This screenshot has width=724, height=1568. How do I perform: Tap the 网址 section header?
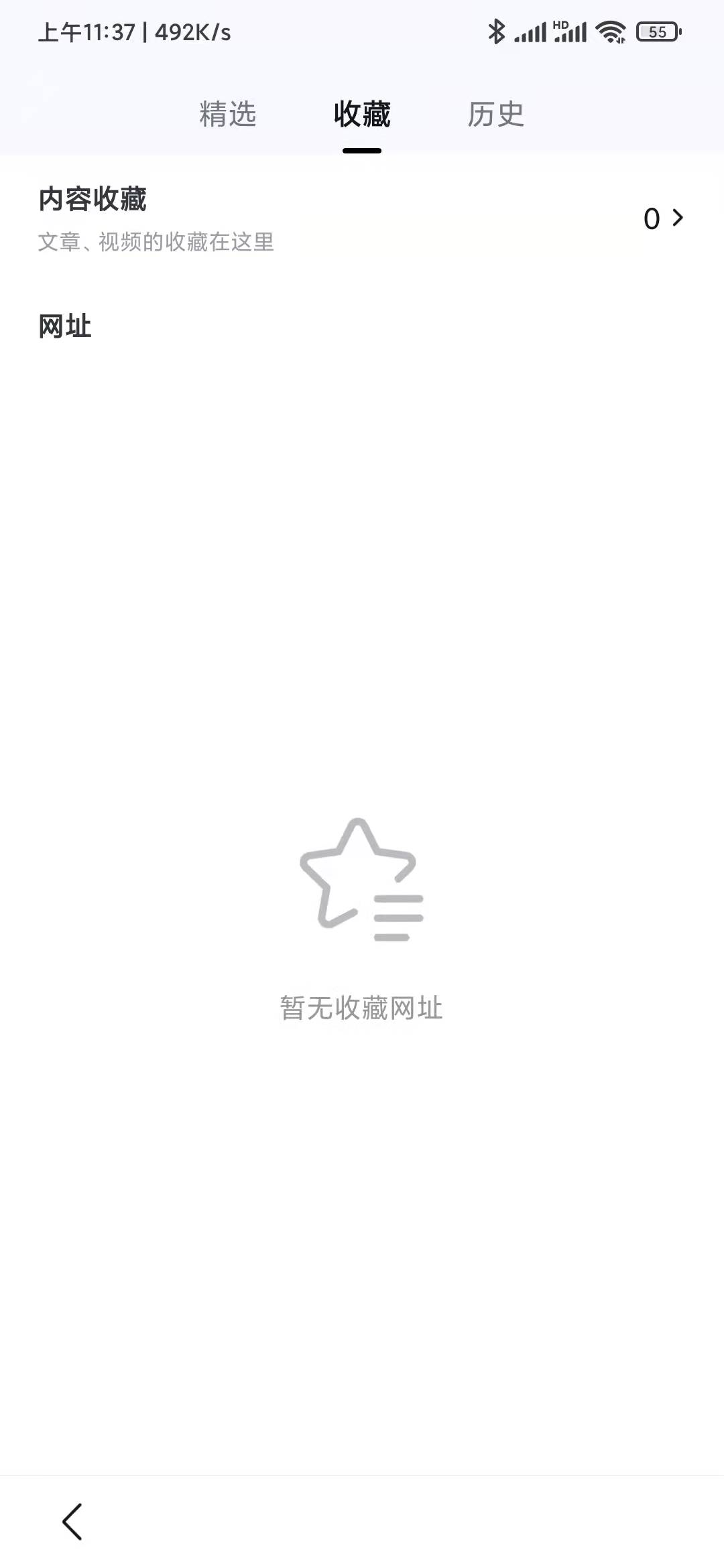pyautogui.click(x=65, y=326)
